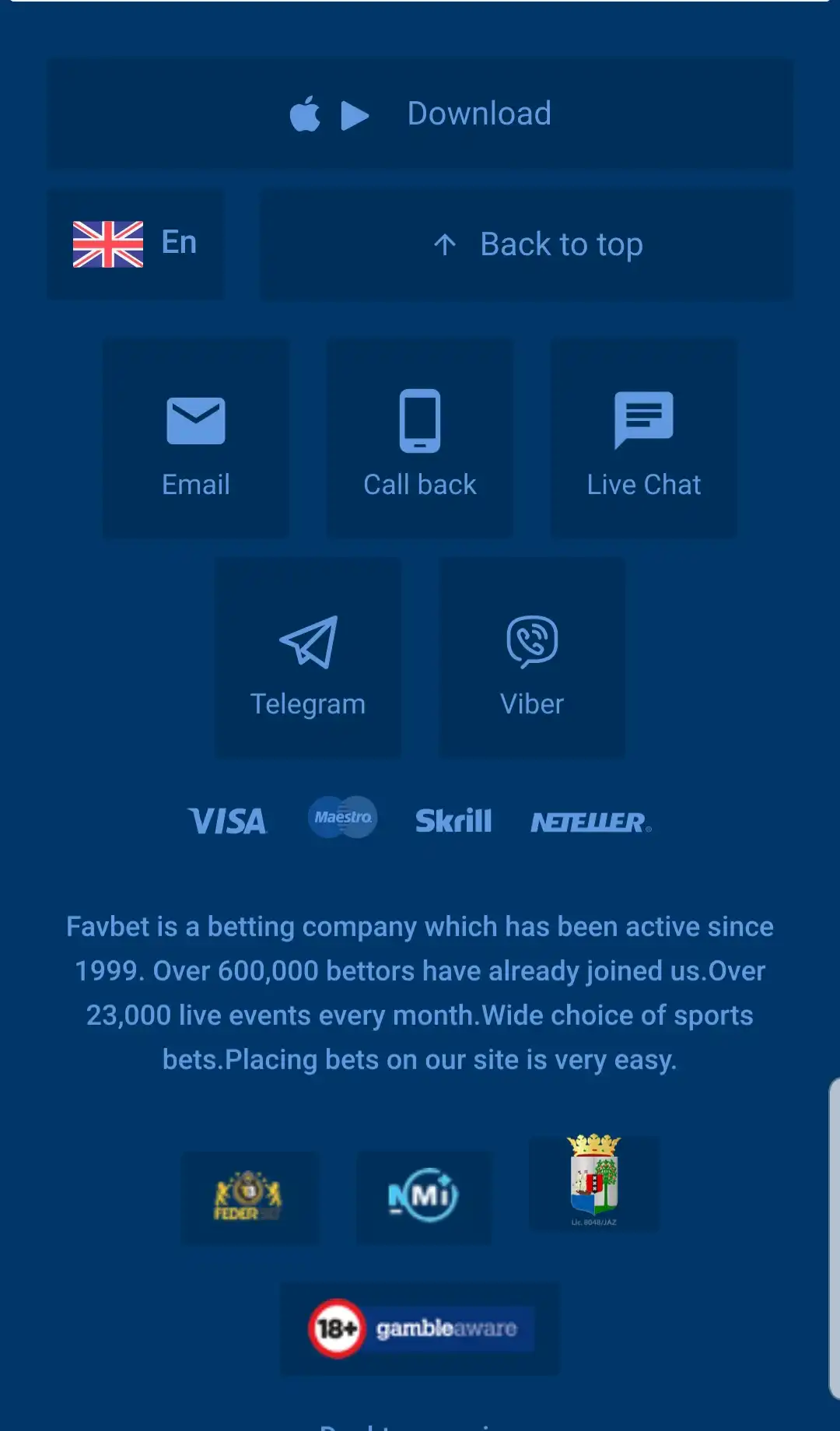Contact support via Email

point(196,439)
